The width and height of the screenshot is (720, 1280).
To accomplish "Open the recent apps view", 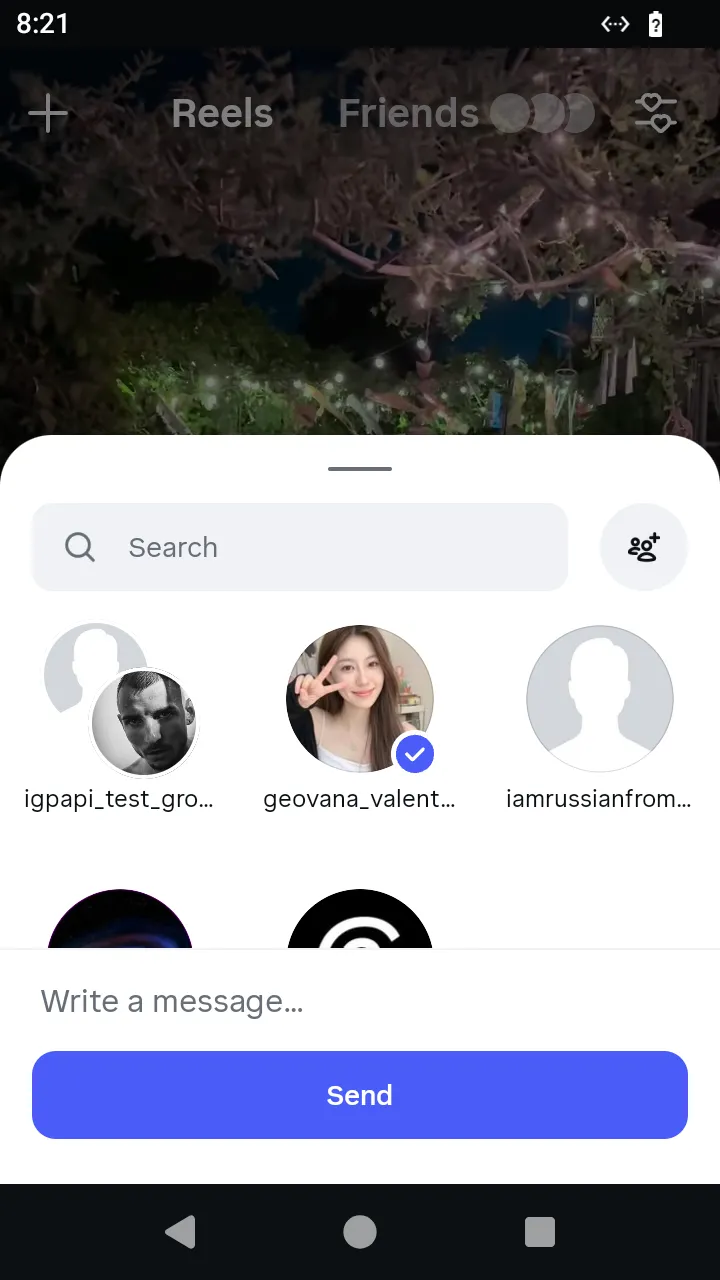I will 540,1232.
